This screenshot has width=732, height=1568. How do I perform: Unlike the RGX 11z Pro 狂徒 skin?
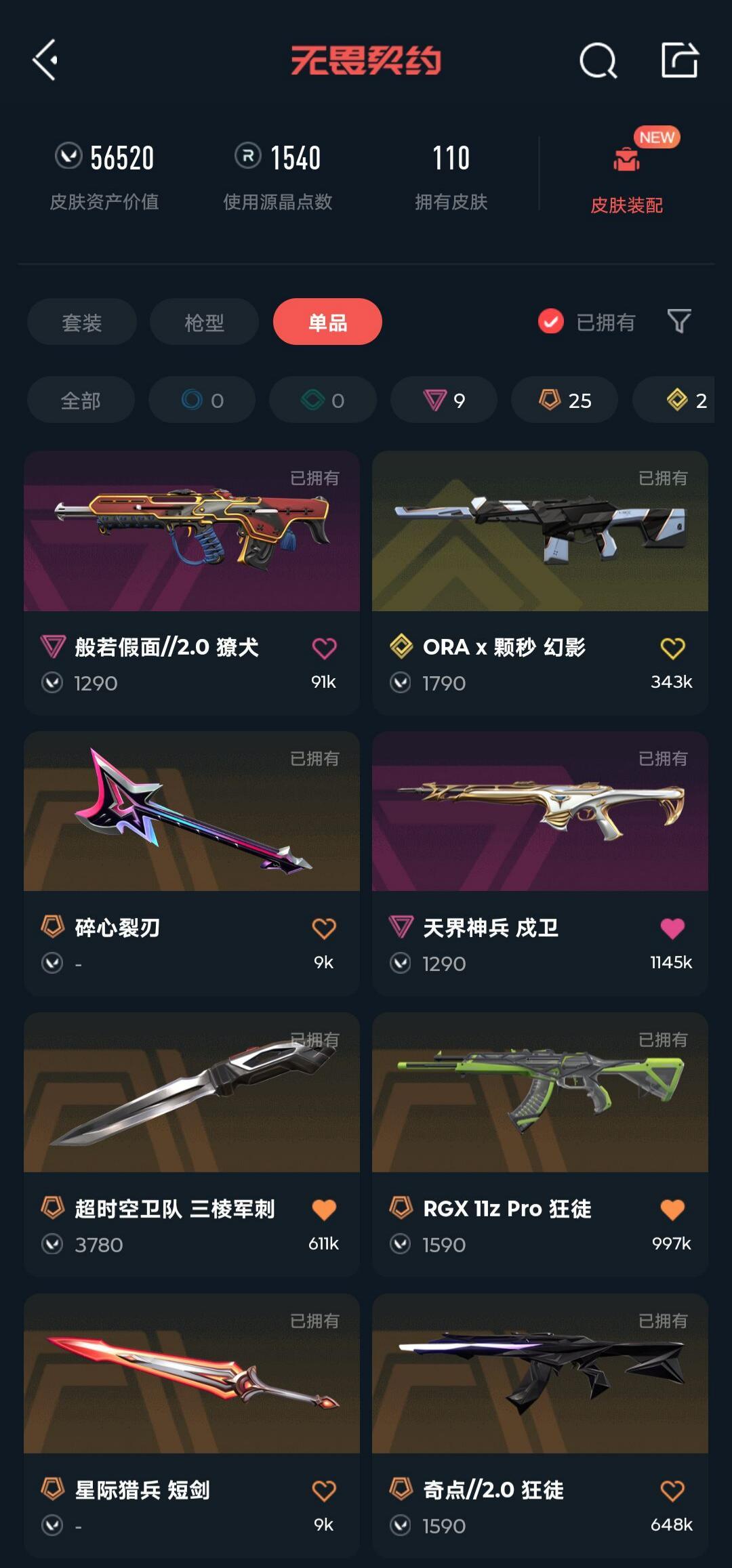click(672, 1210)
